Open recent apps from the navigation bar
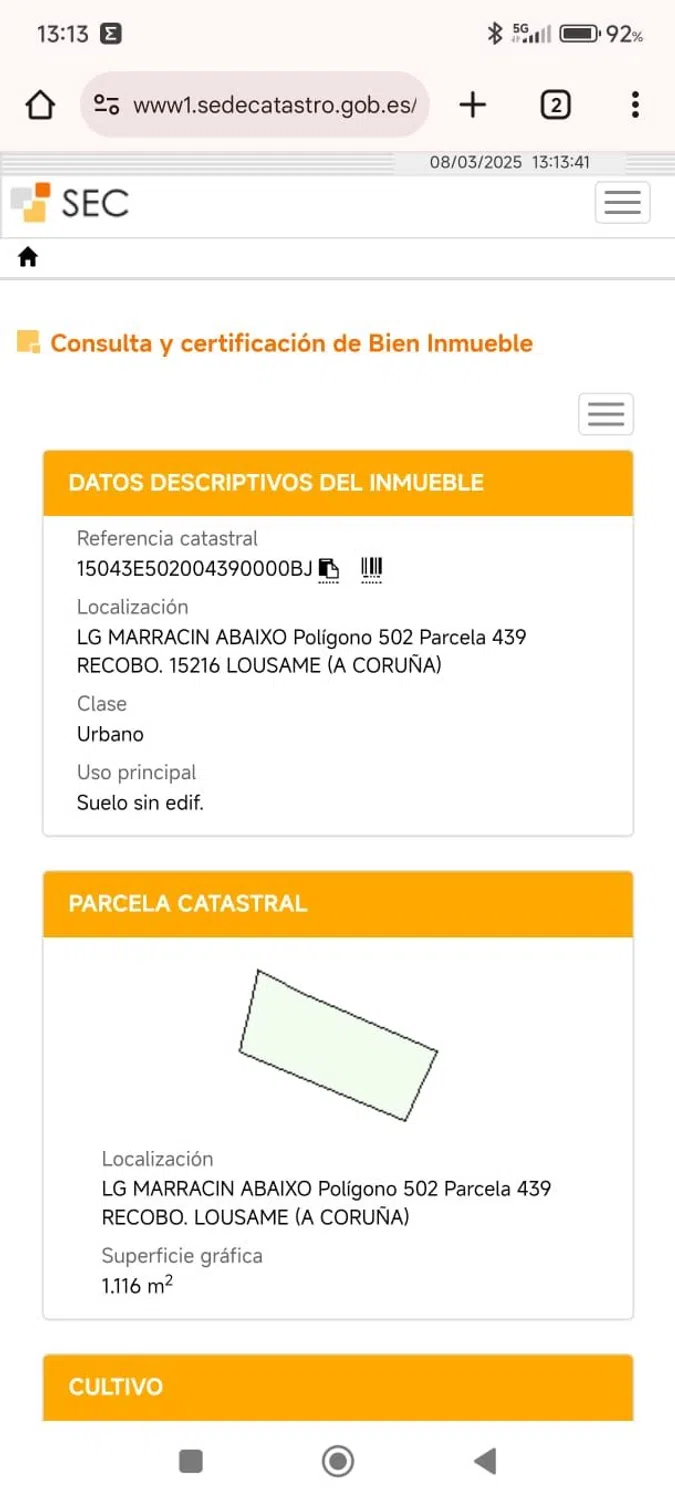Viewport: 675px width, 1500px height. (x=191, y=1461)
